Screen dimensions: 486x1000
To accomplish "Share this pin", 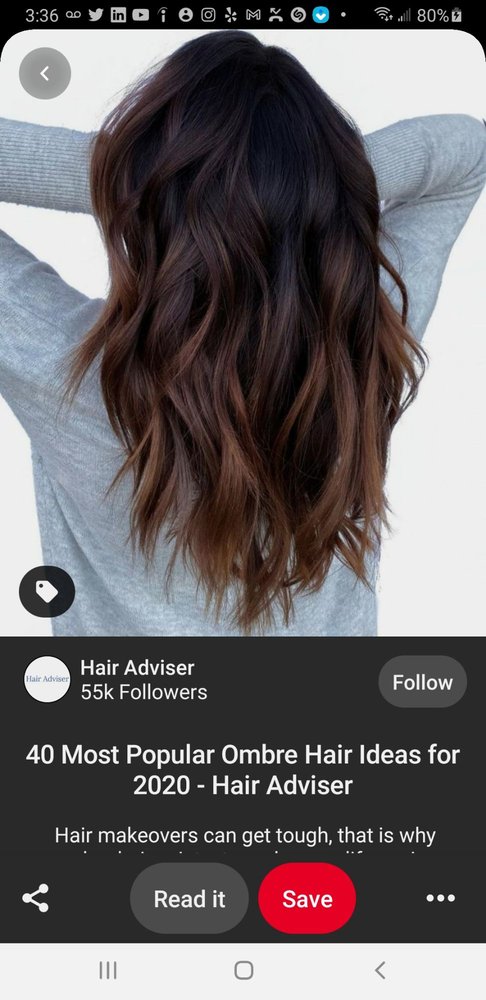I will (x=36, y=898).
